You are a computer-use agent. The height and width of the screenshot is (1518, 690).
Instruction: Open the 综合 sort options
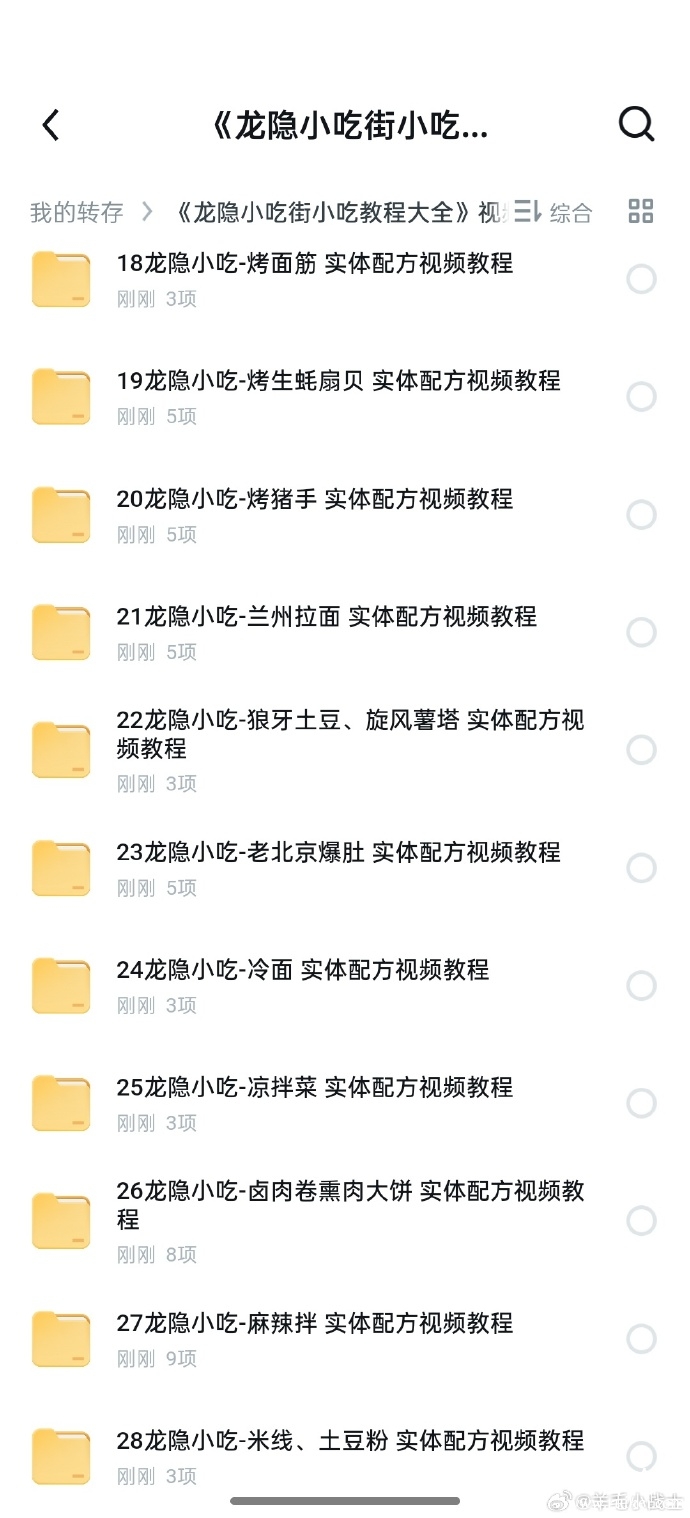coord(555,212)
